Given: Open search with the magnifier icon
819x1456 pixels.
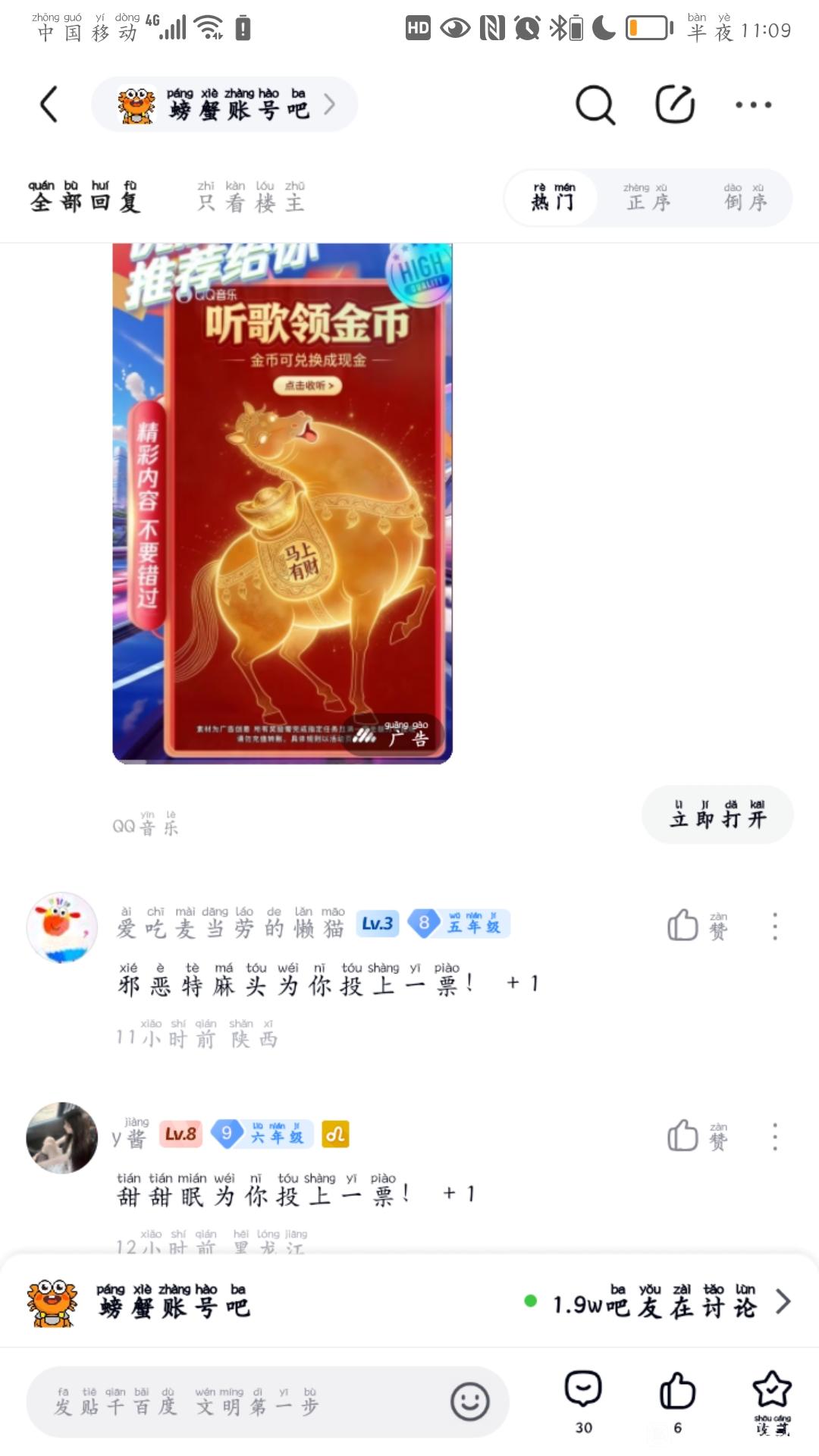Looking at the screenshot, I should [x=595, y=105].
